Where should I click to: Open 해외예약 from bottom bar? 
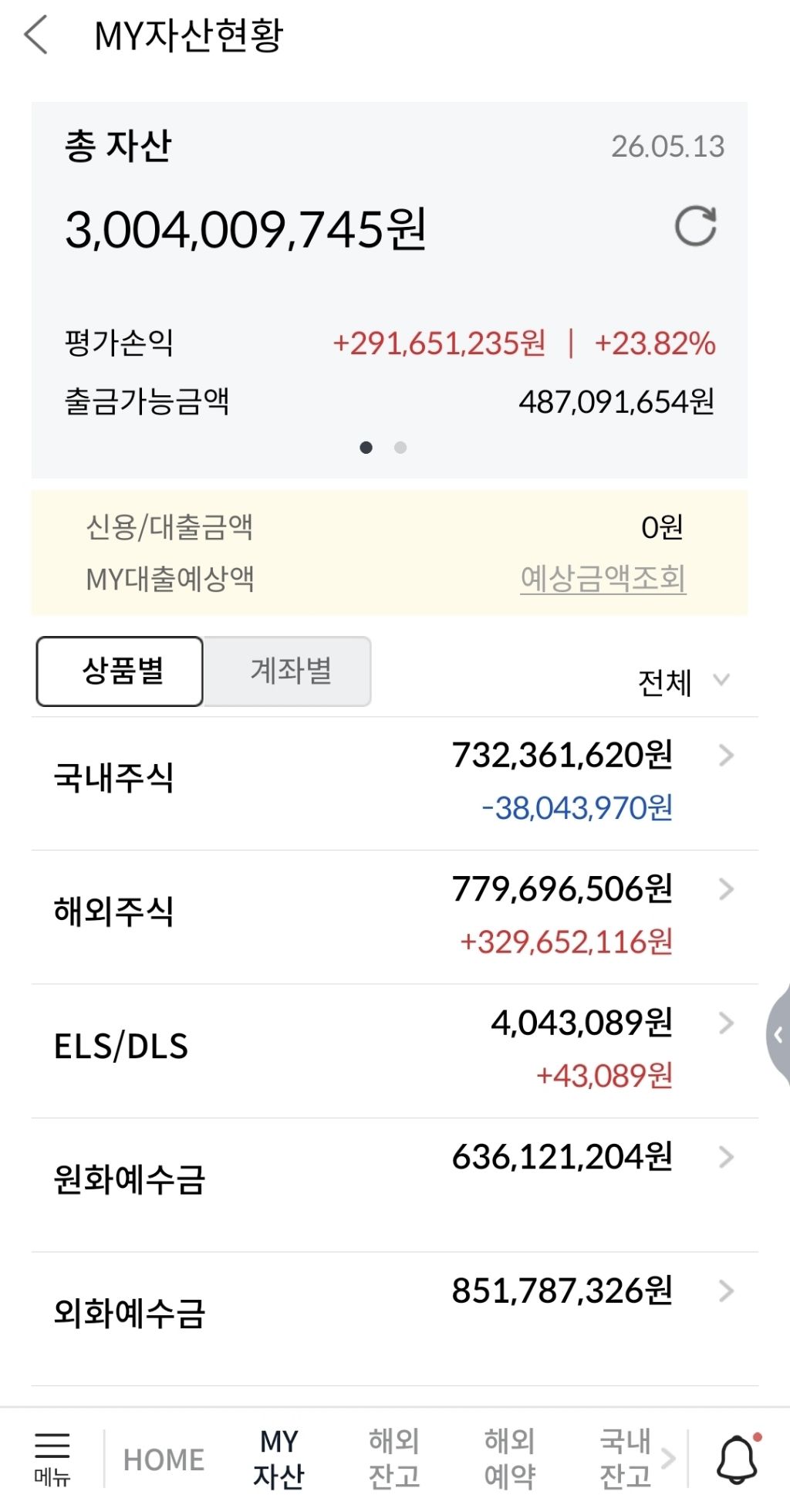[510, 1459]
